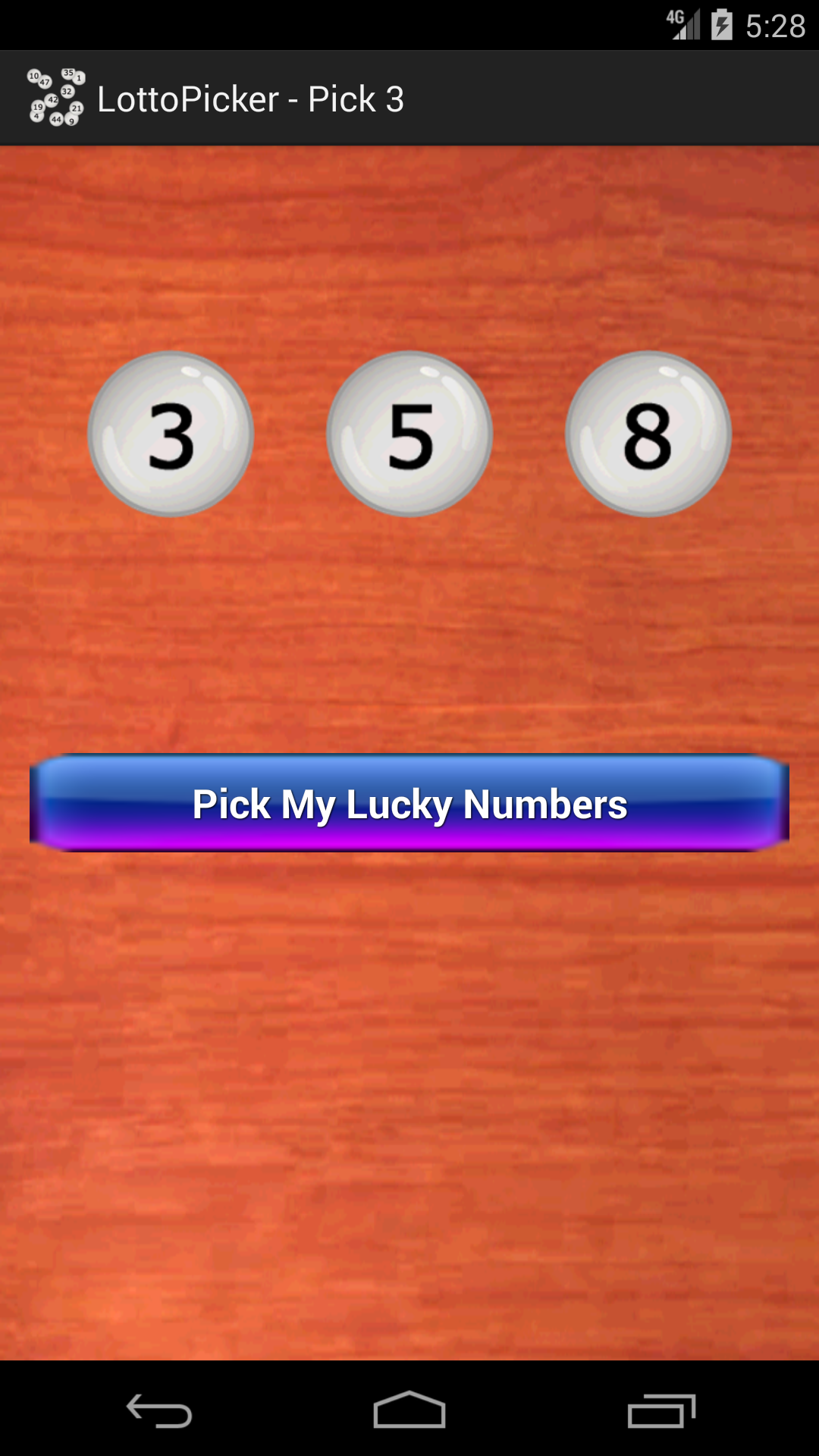Go back using the system back button
The height and width of the screenshot is (1456, 819).
159,1410
